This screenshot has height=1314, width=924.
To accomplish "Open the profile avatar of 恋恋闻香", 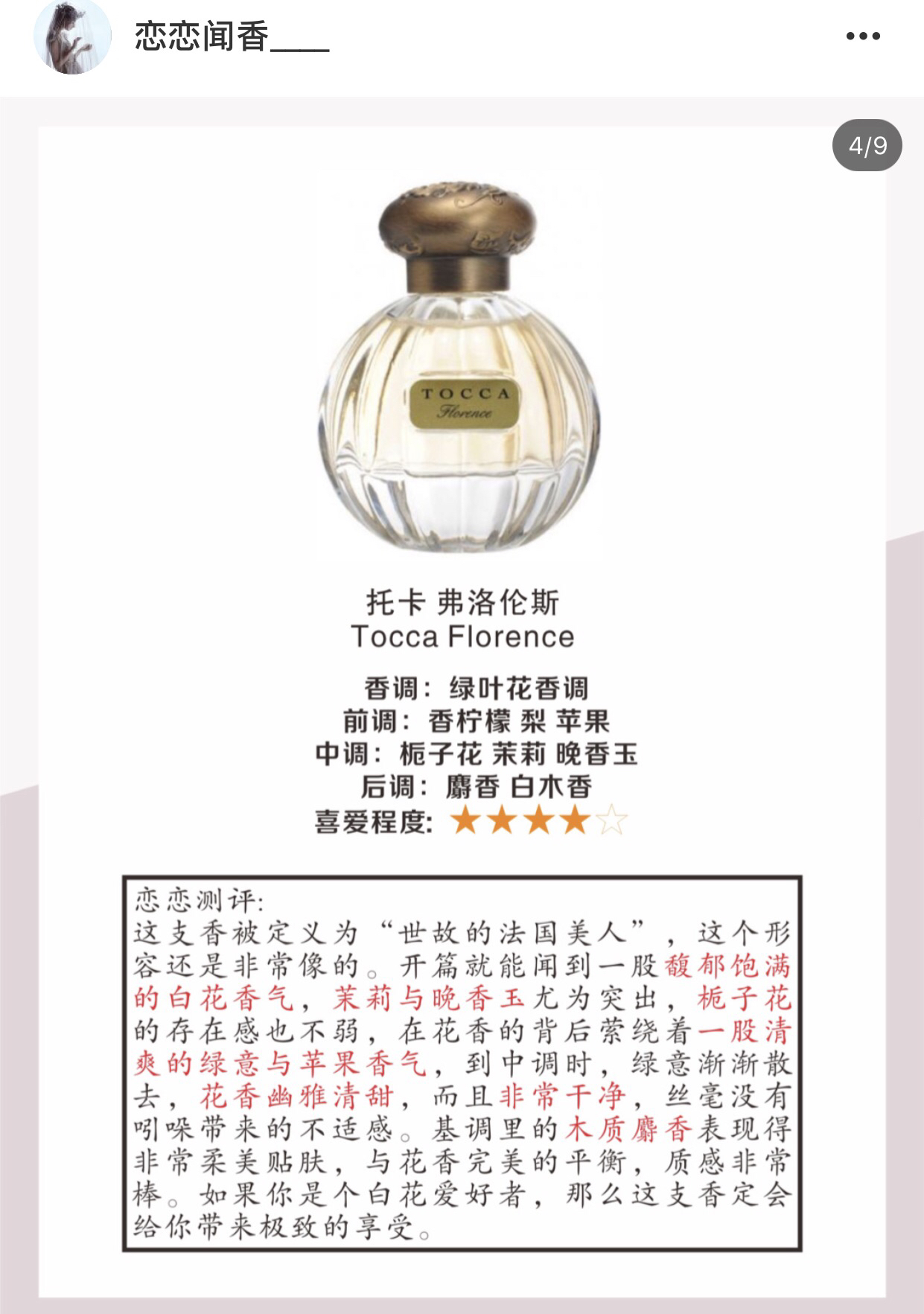I will 72,36.
